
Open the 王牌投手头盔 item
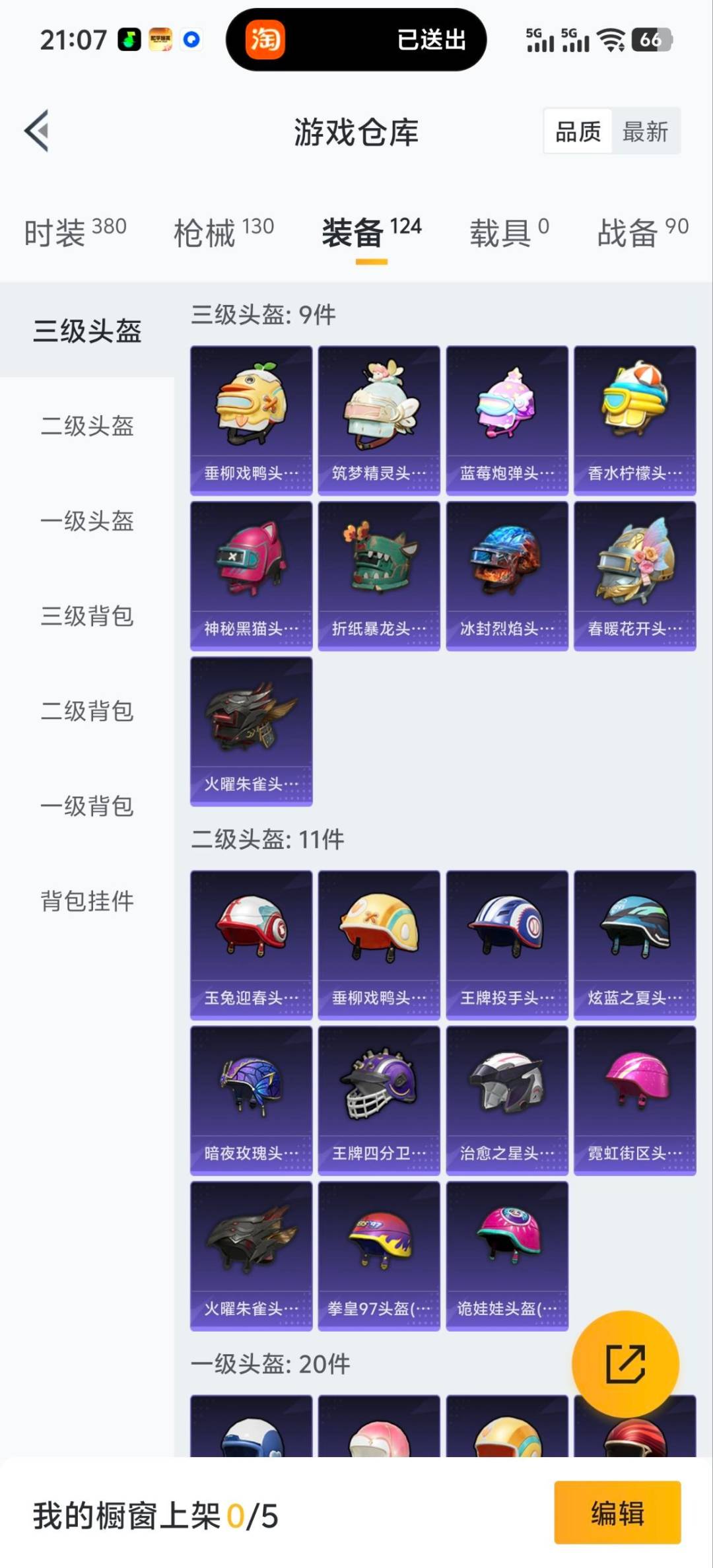point(507,945)
